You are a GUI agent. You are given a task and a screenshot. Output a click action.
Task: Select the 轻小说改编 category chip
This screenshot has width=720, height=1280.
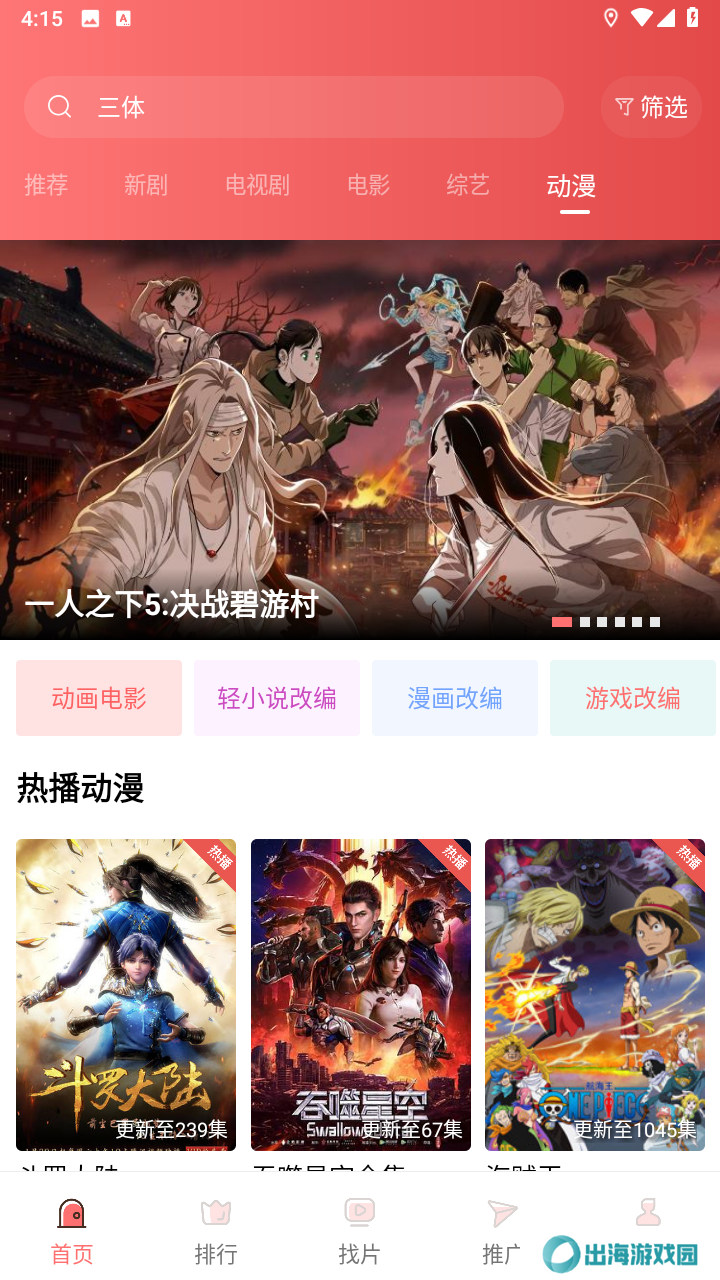coord(277,698)
